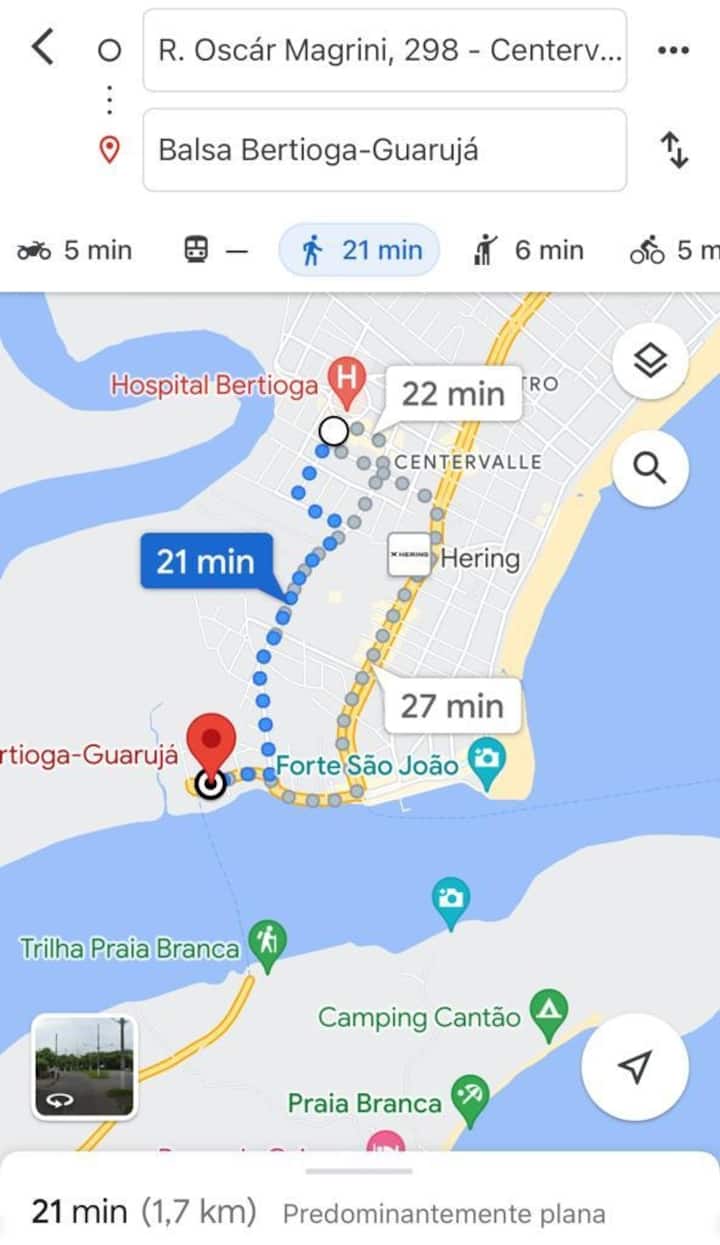Open map layers options
720x1245 pixels.
650,362
